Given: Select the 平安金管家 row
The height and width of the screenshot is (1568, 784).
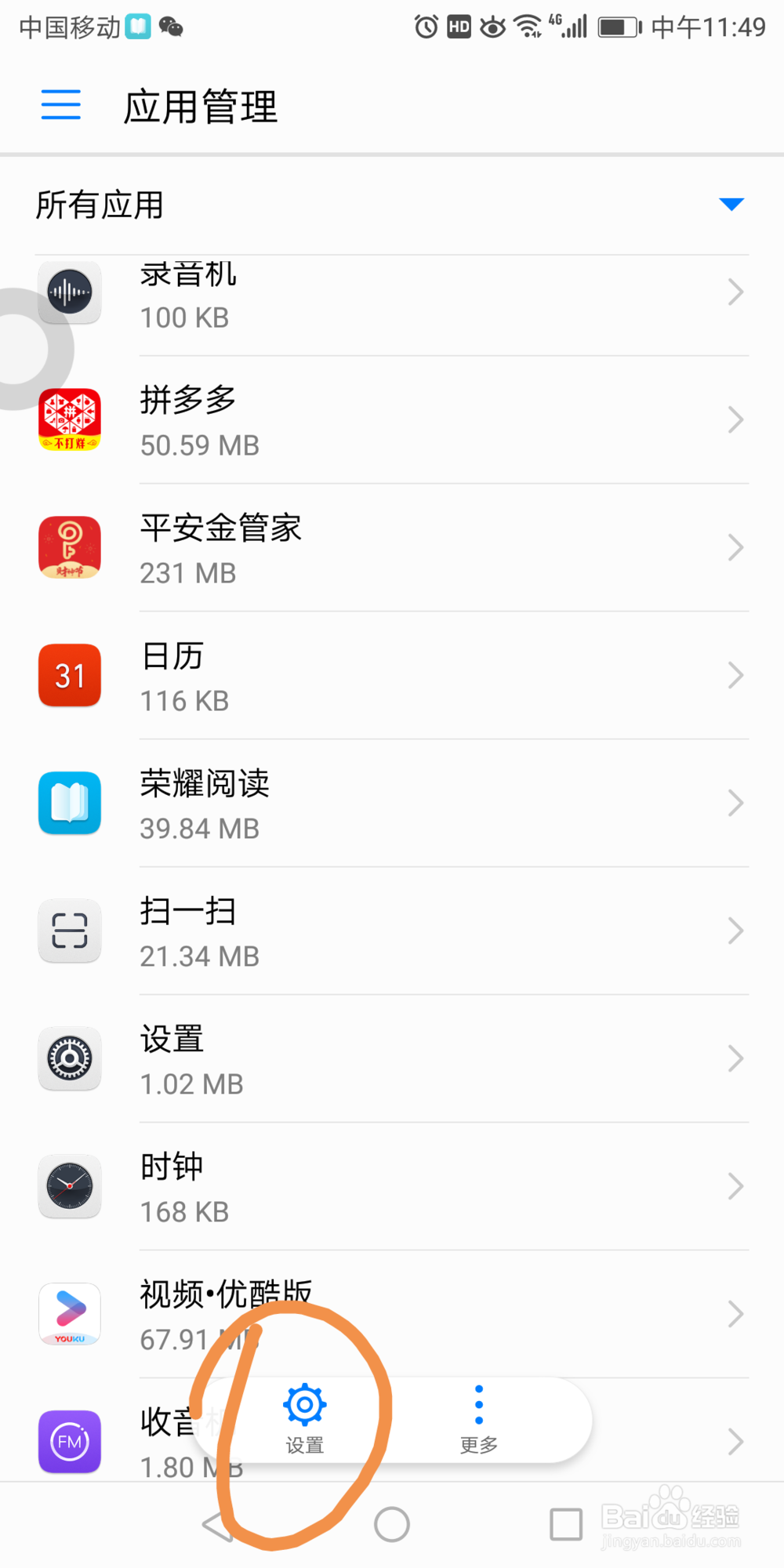Looking at the screenshot, I should coord(392,549).
